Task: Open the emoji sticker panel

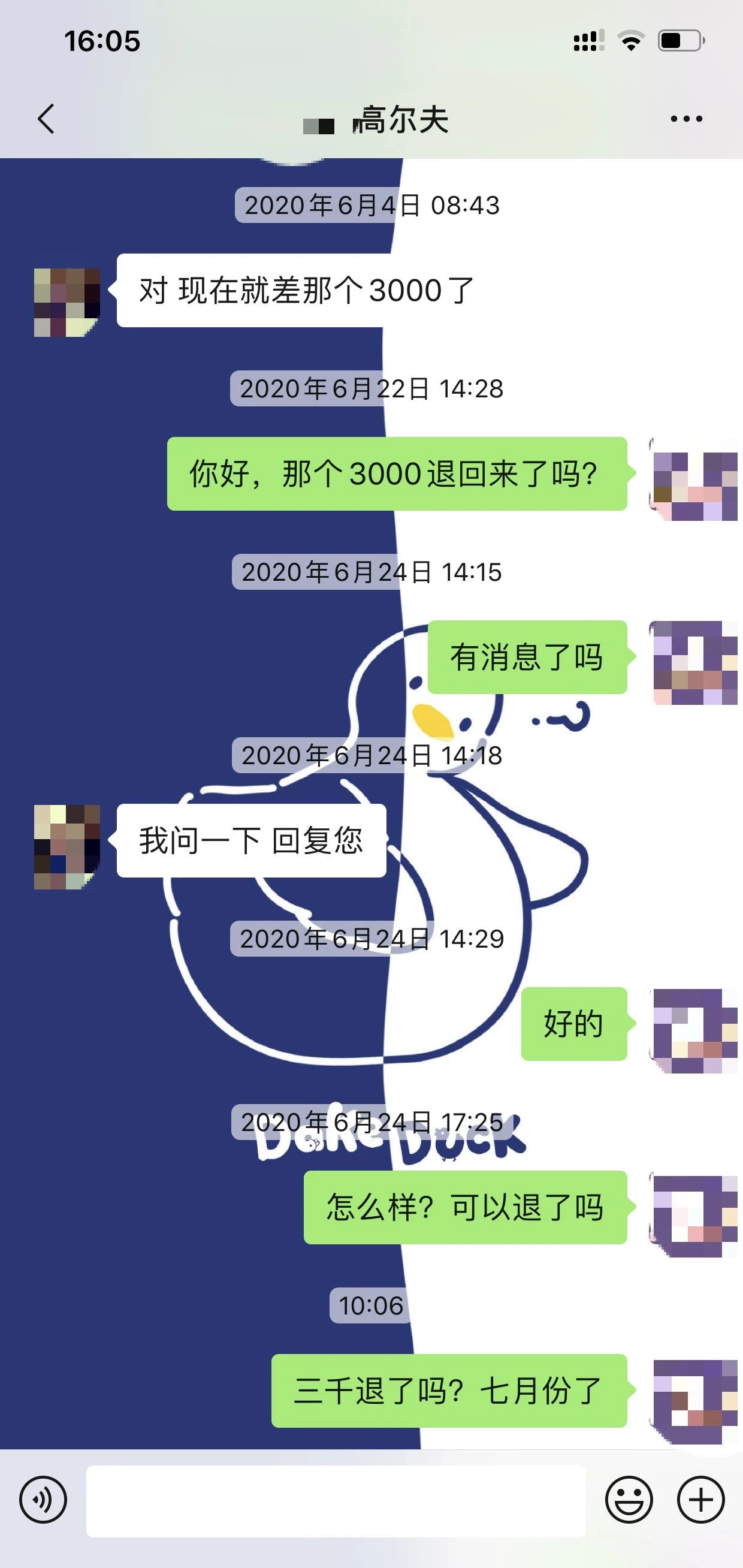Action: click(629, 1500)
